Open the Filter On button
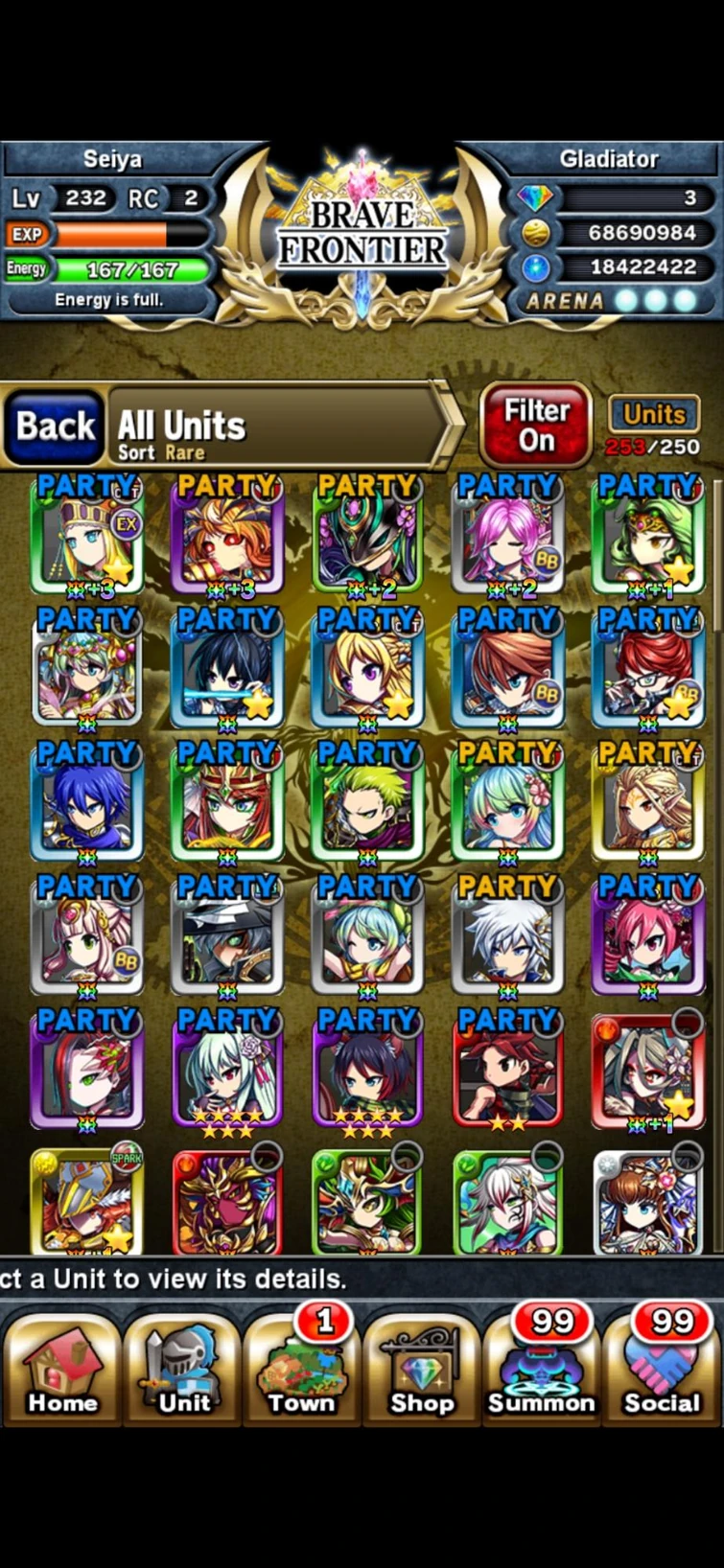 tap(536, 426)
